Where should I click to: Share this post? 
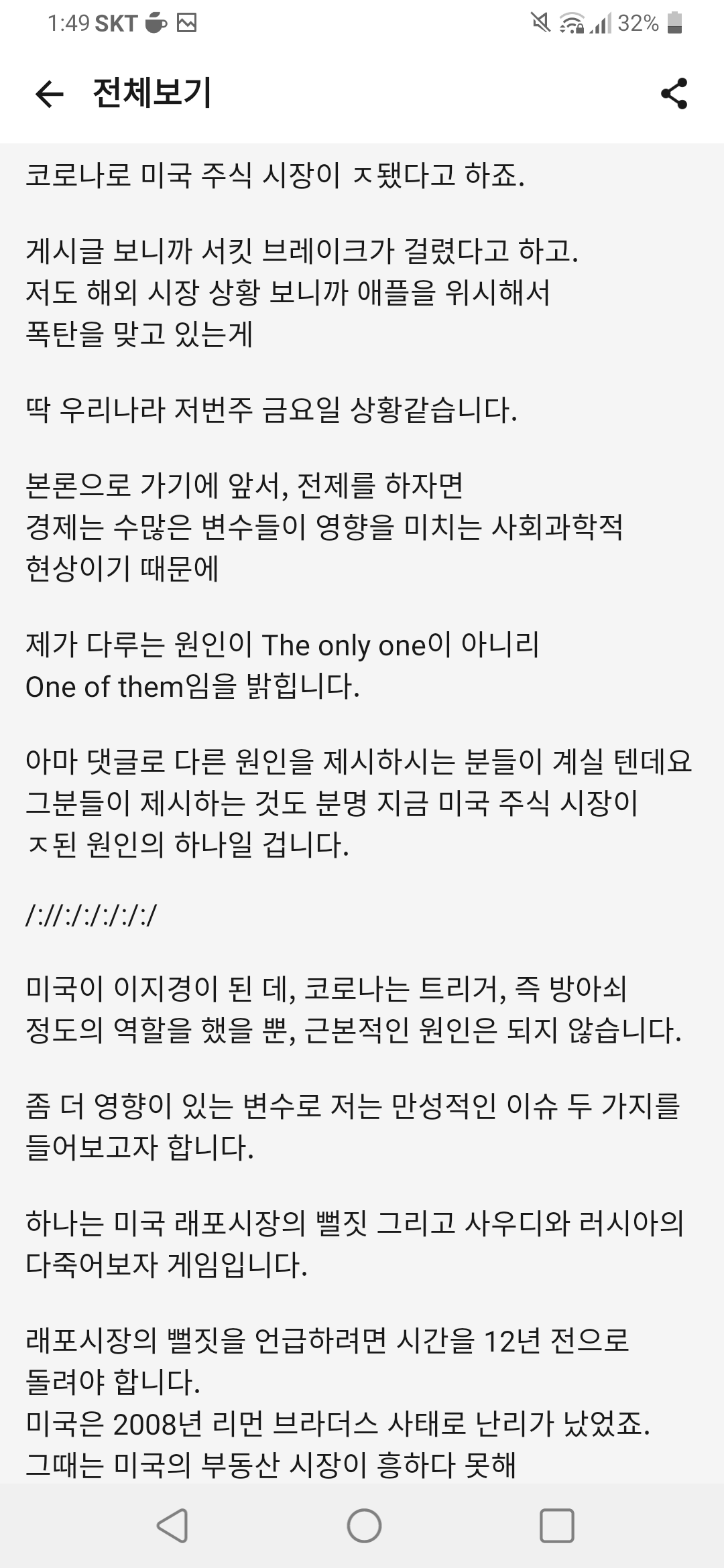point(674,93)
